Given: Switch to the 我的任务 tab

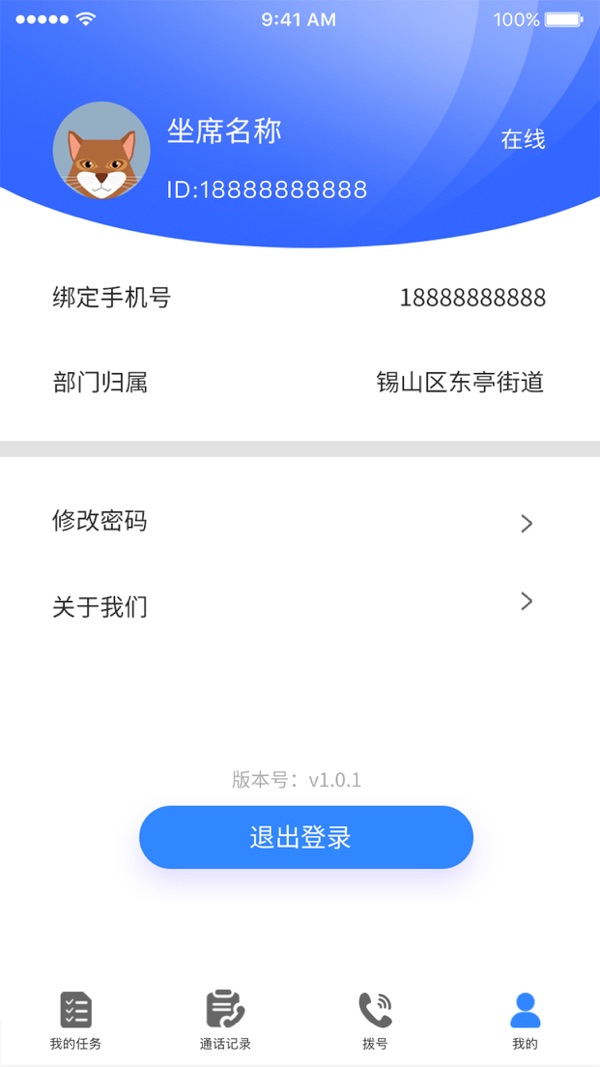Looking at the screenshot, I should point(76,1020).
